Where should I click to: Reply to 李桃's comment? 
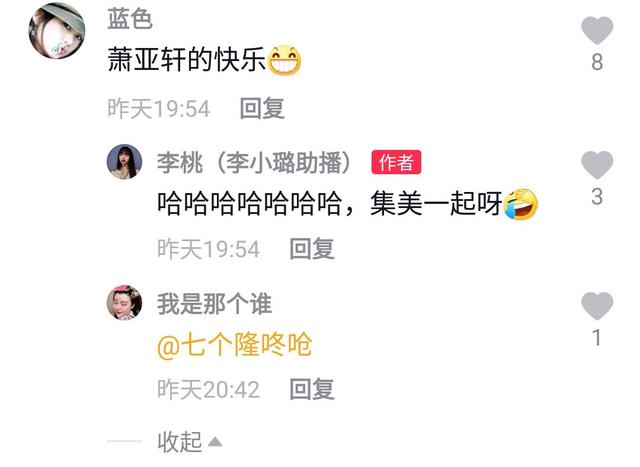pos(312,249)
